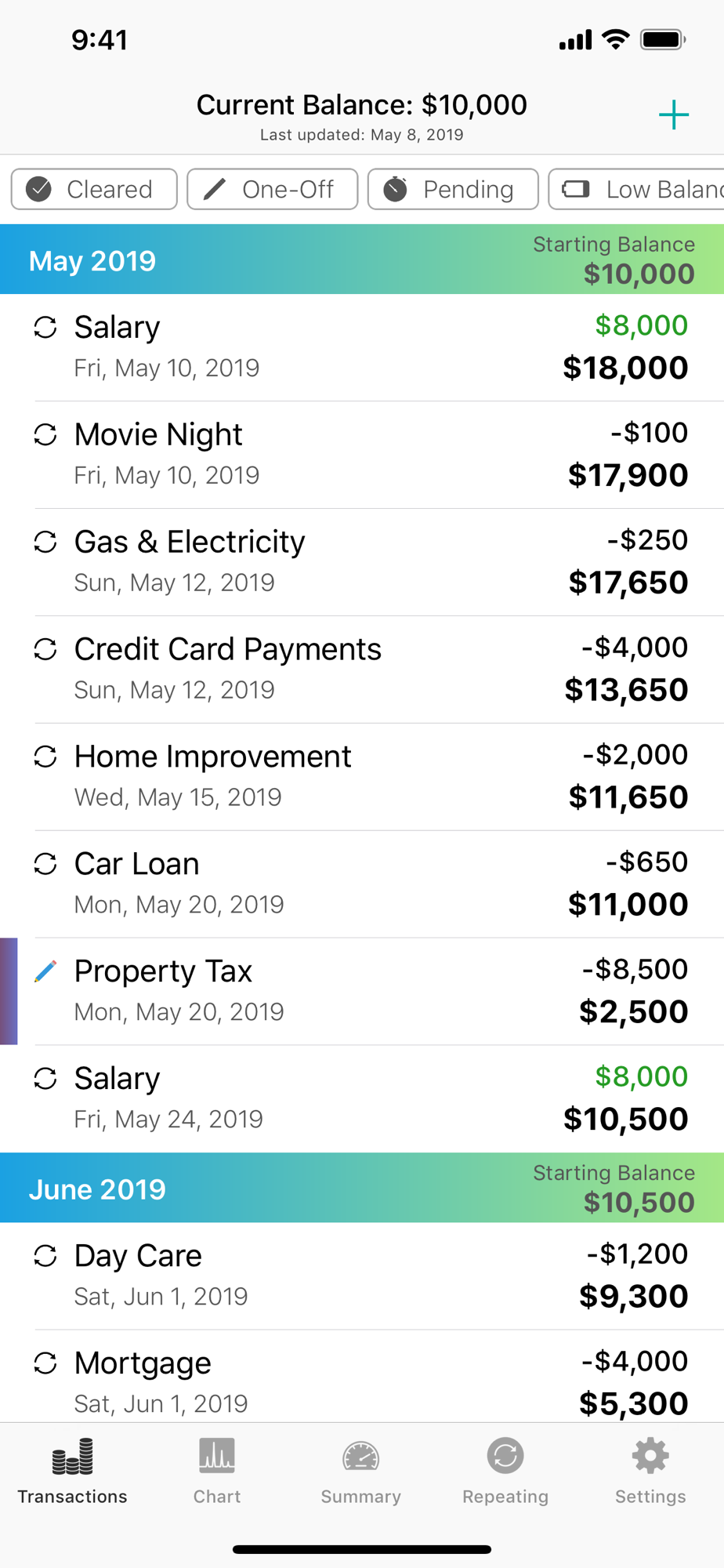
Task: Add a new transaction with the plus icon
Action: click(673, 115)
